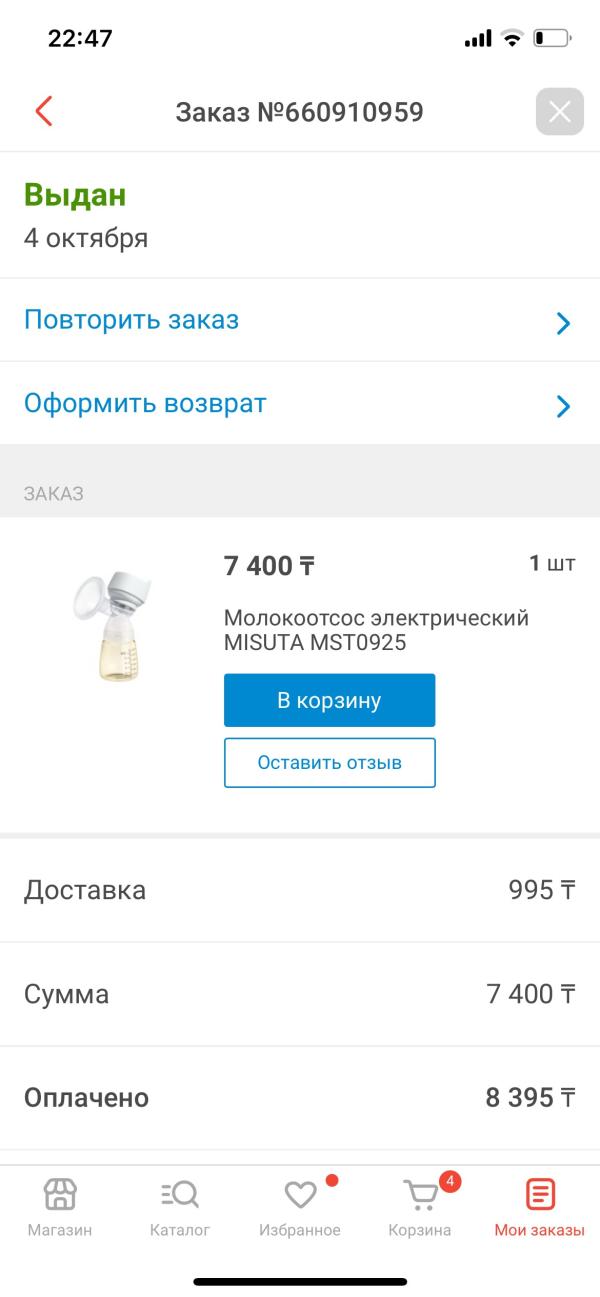Viewport: 600px width, 1297px height.
Task: Select the Мои заказы tab
Action: (540, 1207)
